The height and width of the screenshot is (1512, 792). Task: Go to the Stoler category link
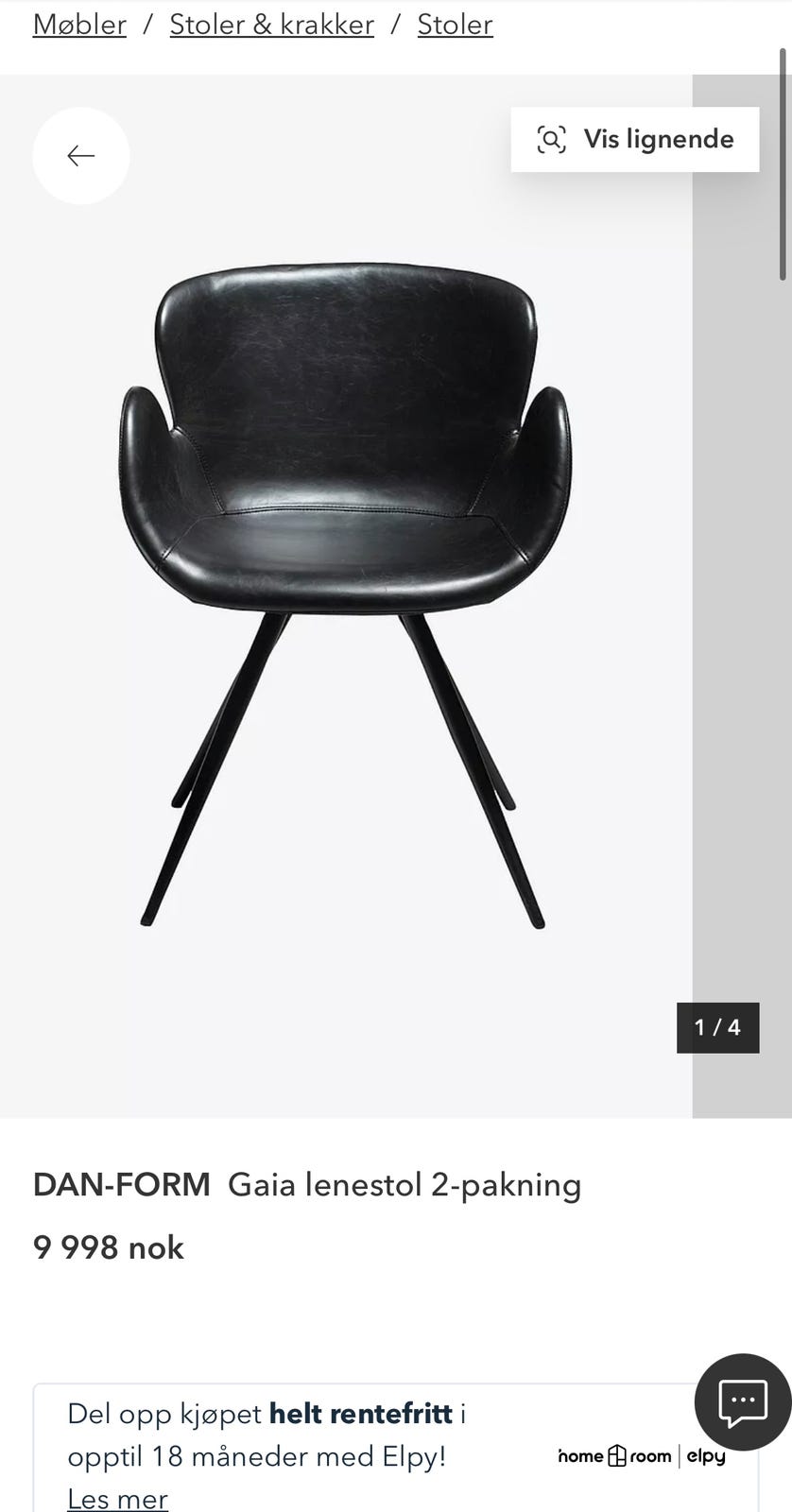(455, 25)
